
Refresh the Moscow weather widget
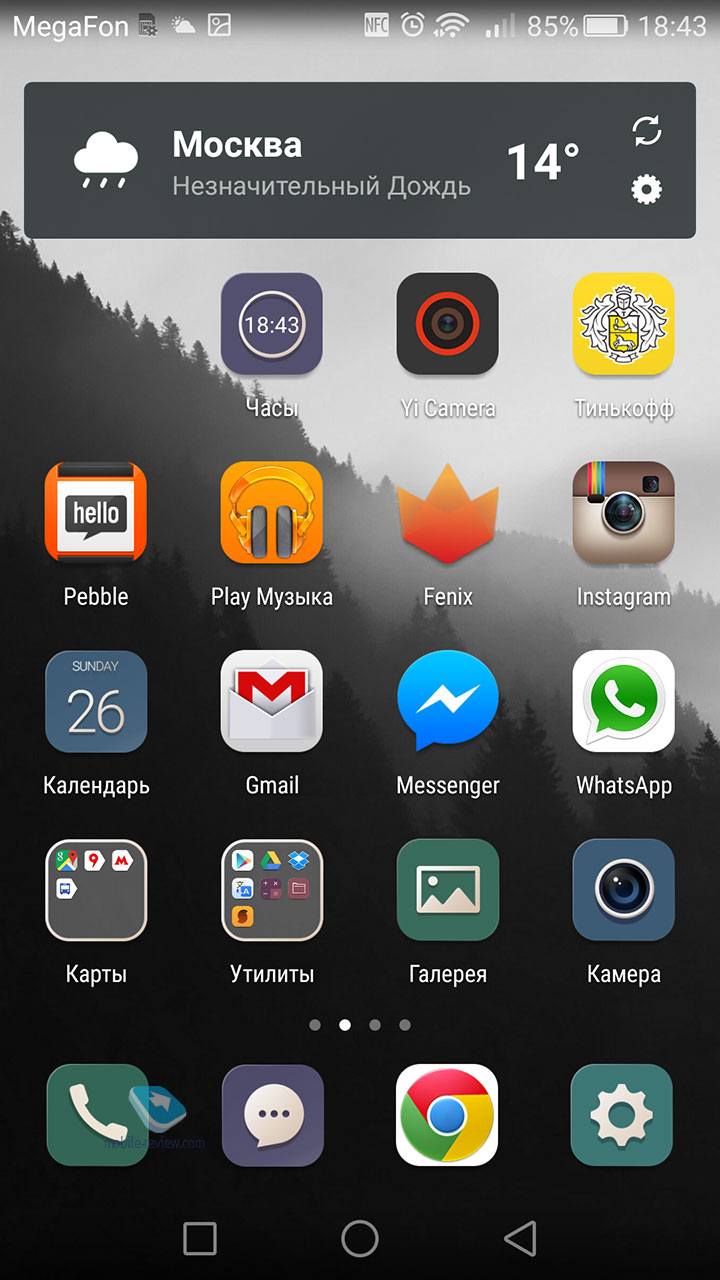(x=647, y=131)
